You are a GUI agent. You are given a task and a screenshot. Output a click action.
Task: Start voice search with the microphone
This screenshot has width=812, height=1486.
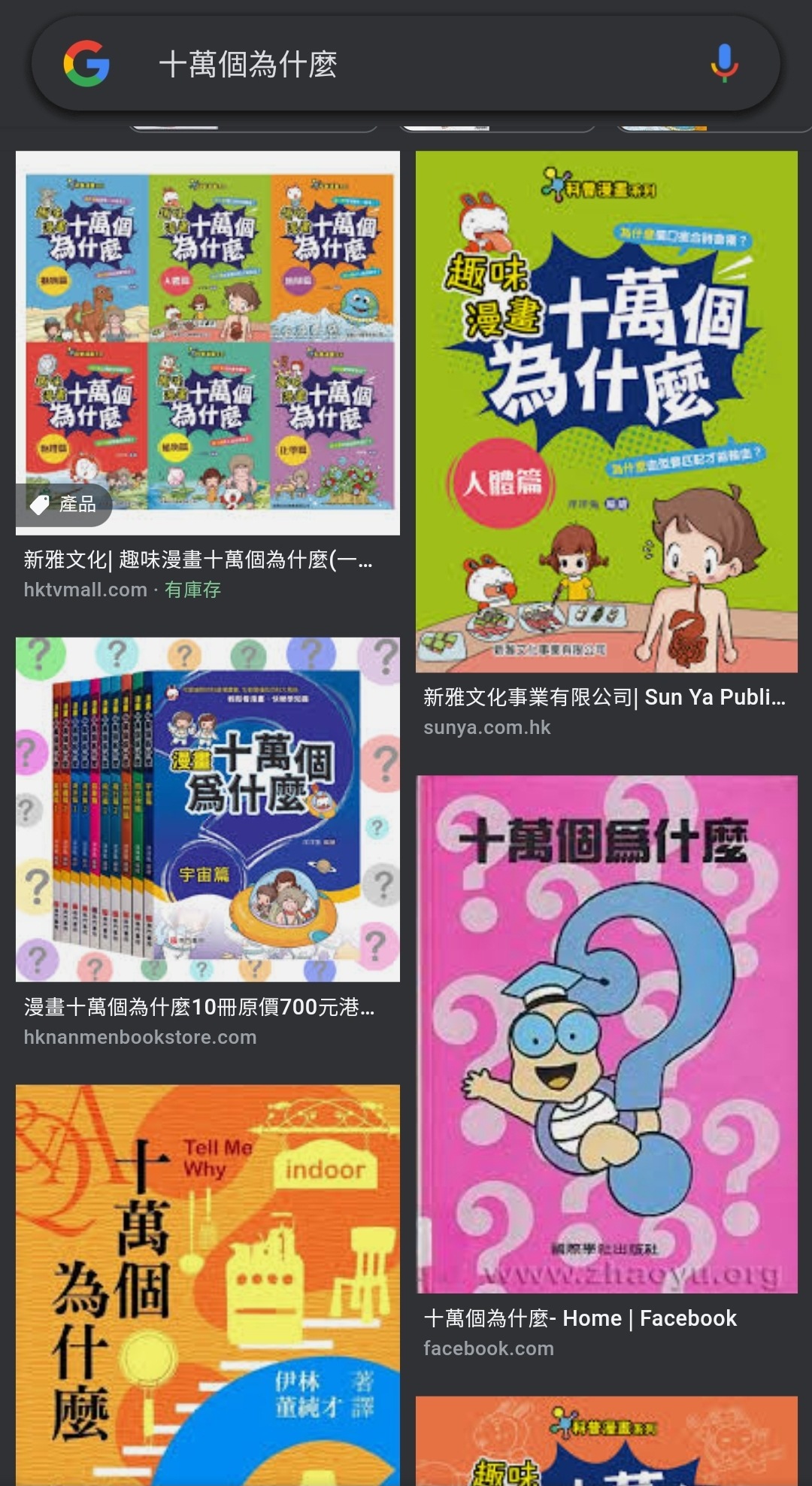pyautogui.click(x=724, y=64)
